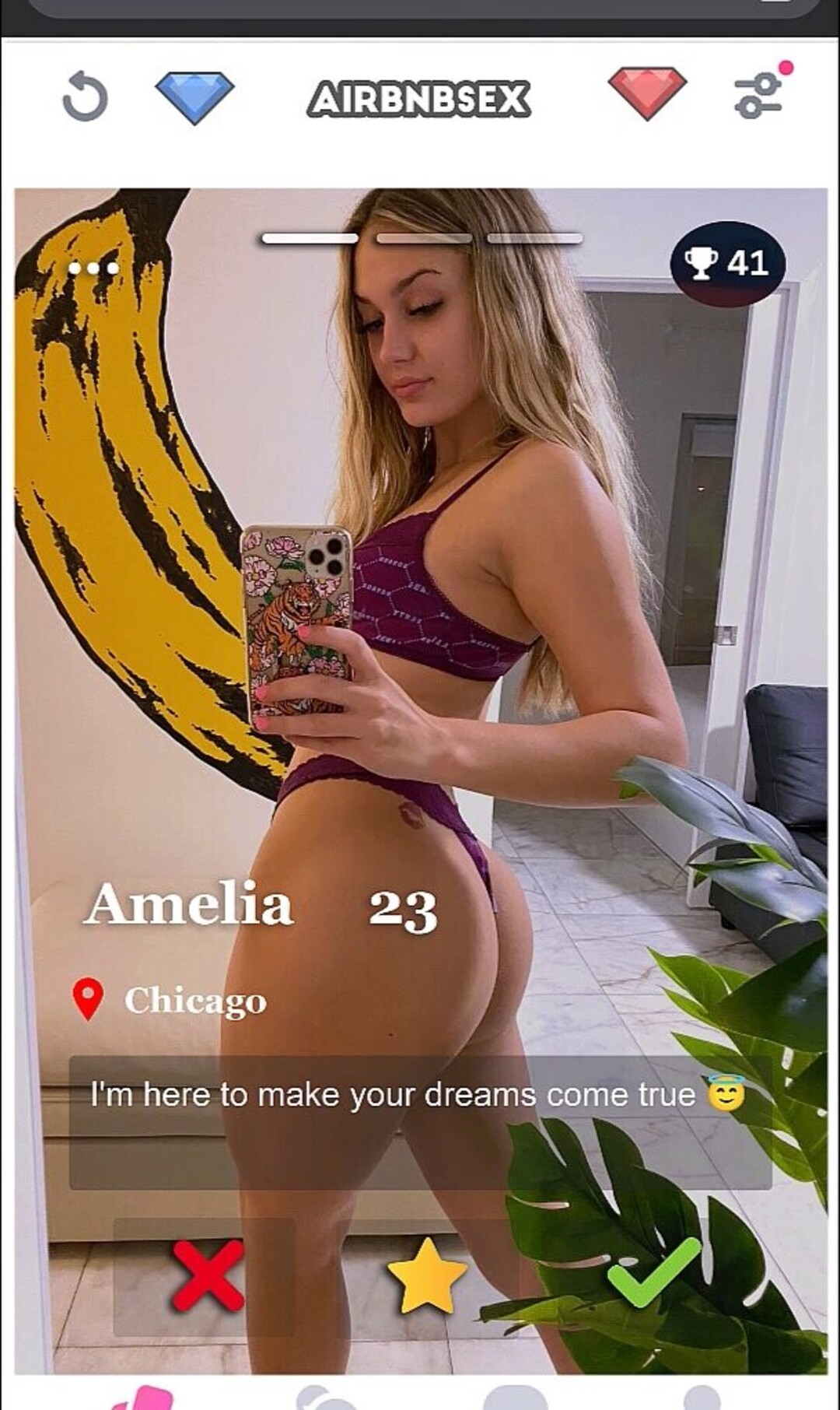Open the blue diamond icon
This screenshot has width=840, height=1410.
pyautogui.click(x=194, y=96)
